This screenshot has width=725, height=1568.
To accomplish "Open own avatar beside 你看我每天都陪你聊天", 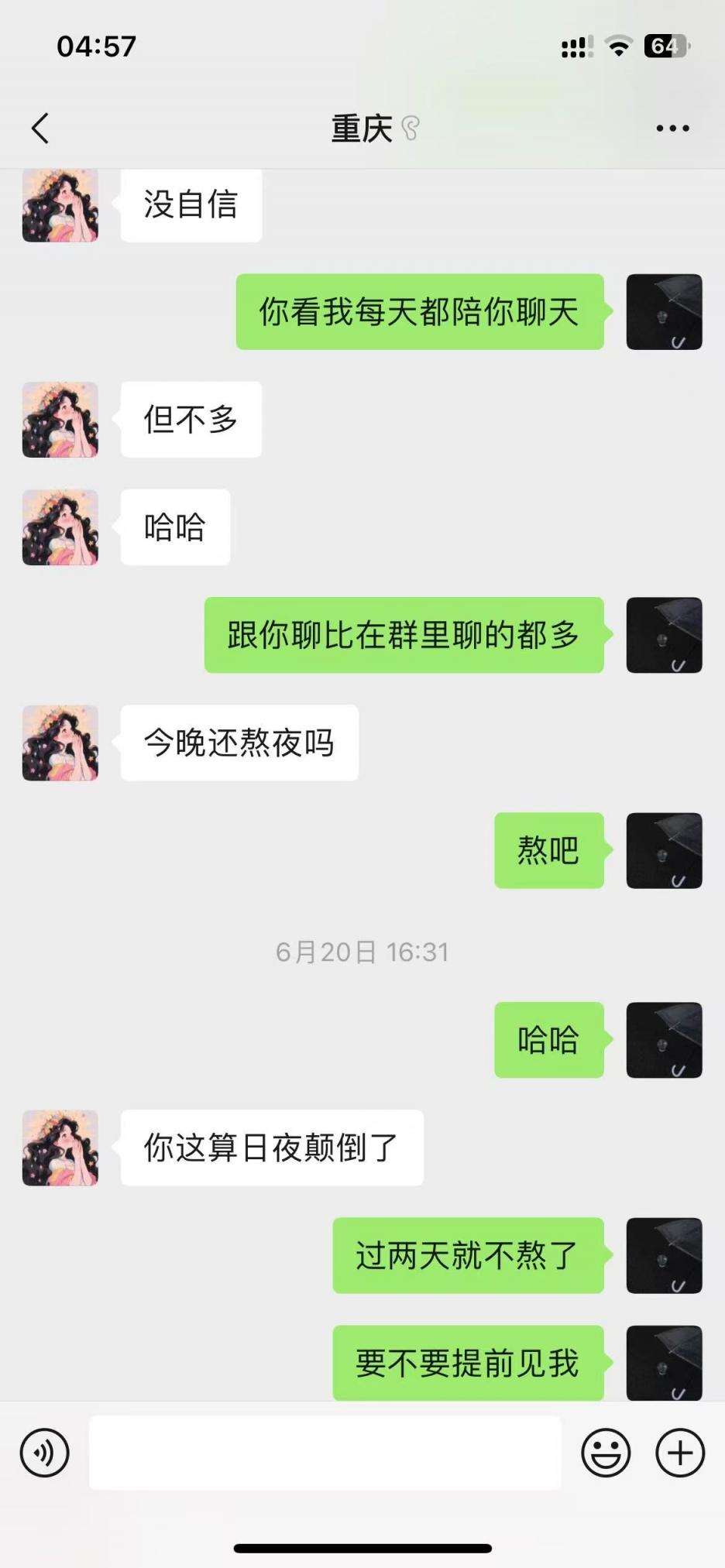I will pyautogui.click(x=664, y=311).
